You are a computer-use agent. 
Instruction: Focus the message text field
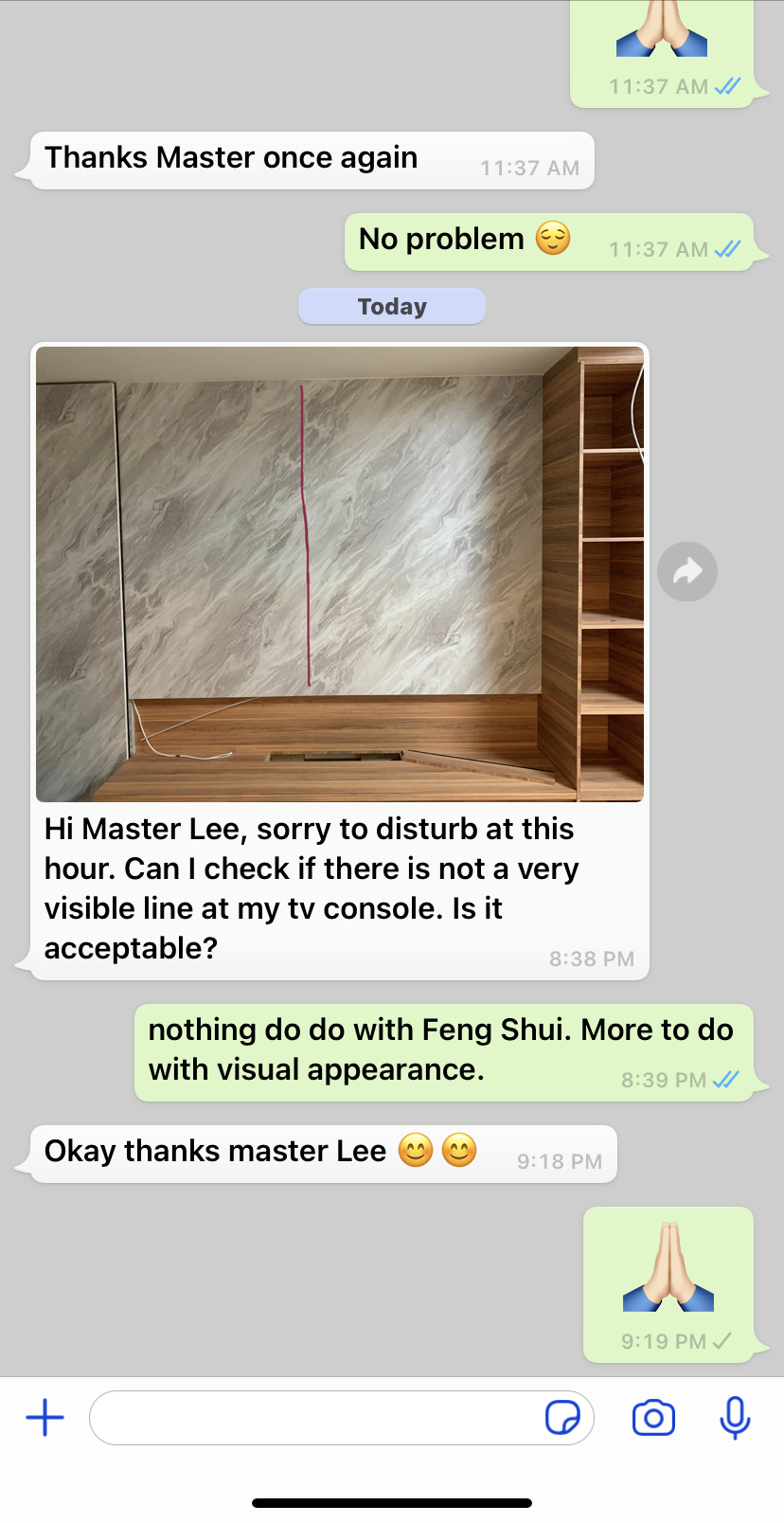coord(312,1418)
